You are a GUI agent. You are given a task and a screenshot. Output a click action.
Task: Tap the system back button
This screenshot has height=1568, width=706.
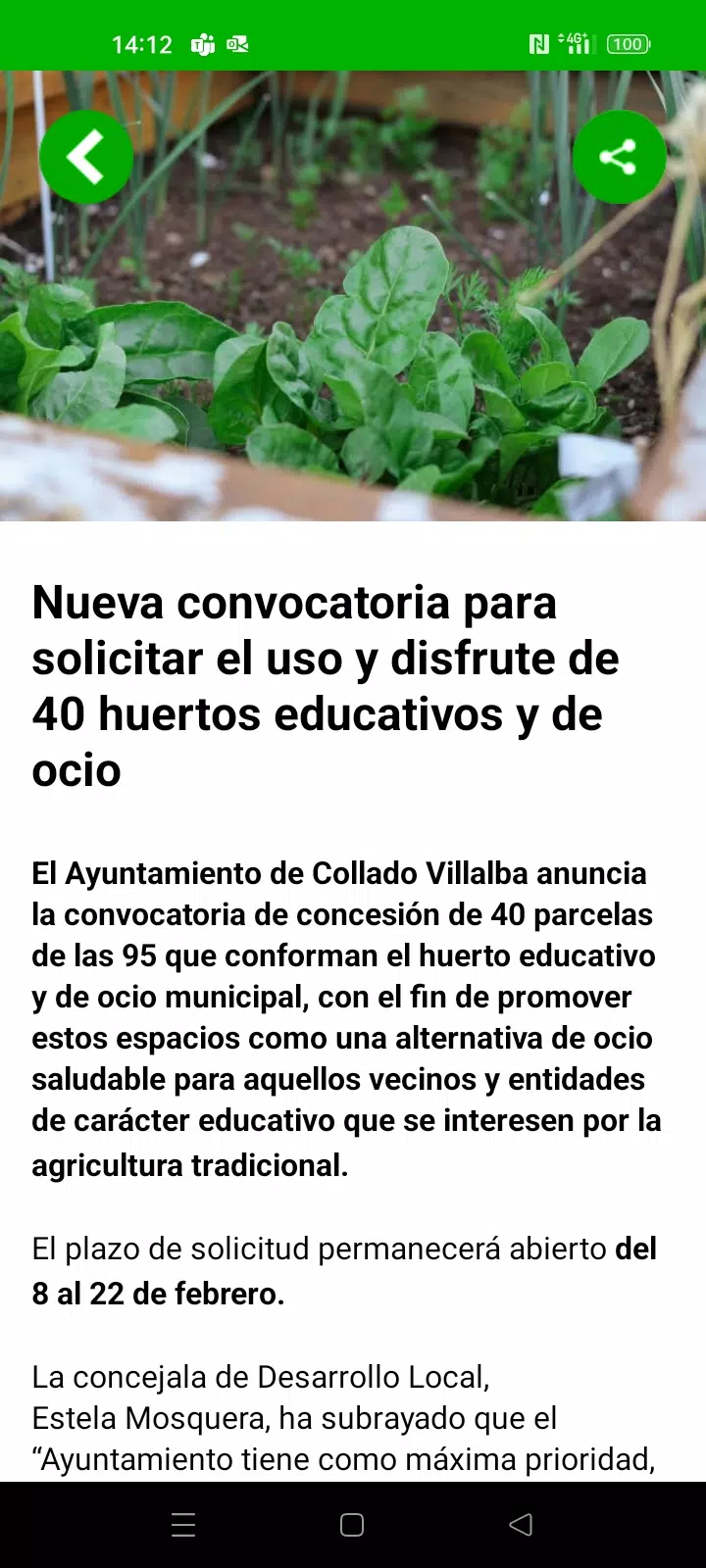click(x=521, y=1524)
